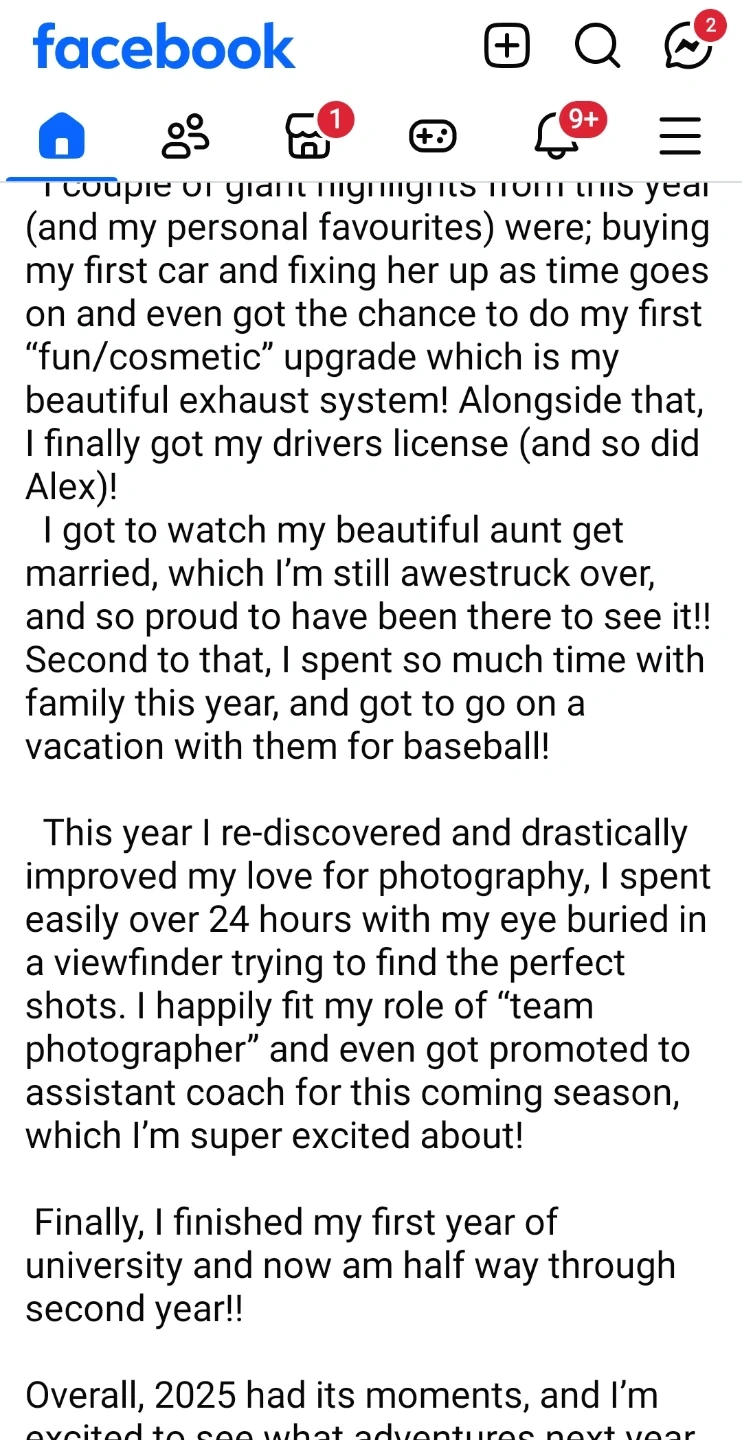
Task: View notifications via the bell tab
Action: 557,137
